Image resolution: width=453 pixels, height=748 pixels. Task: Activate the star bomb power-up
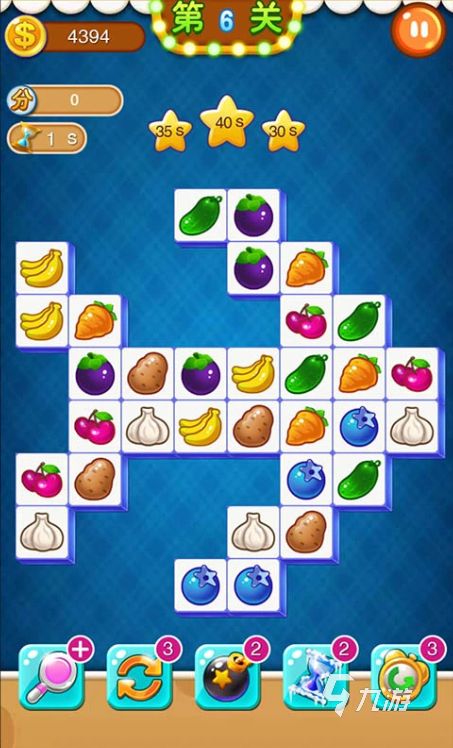[227, 677]
